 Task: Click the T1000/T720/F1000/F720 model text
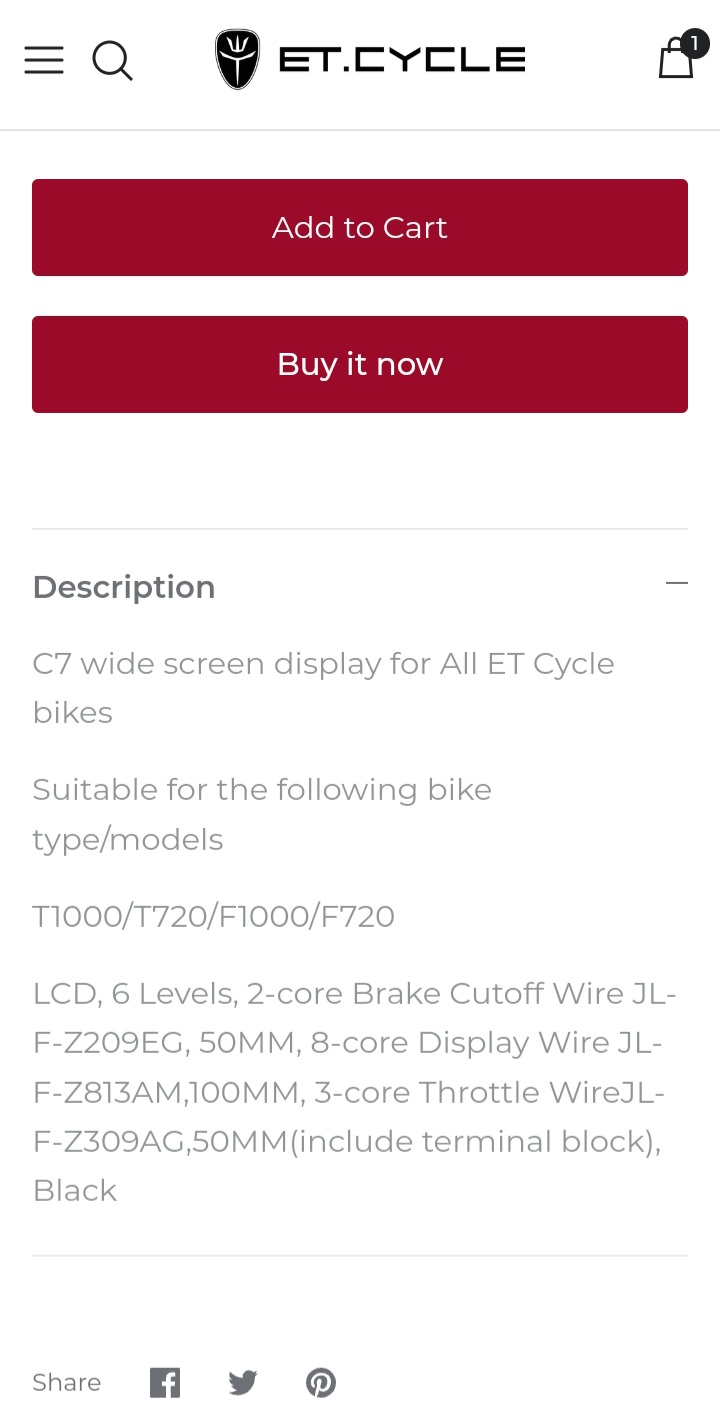pyautogui.click(x=213, y=916)
